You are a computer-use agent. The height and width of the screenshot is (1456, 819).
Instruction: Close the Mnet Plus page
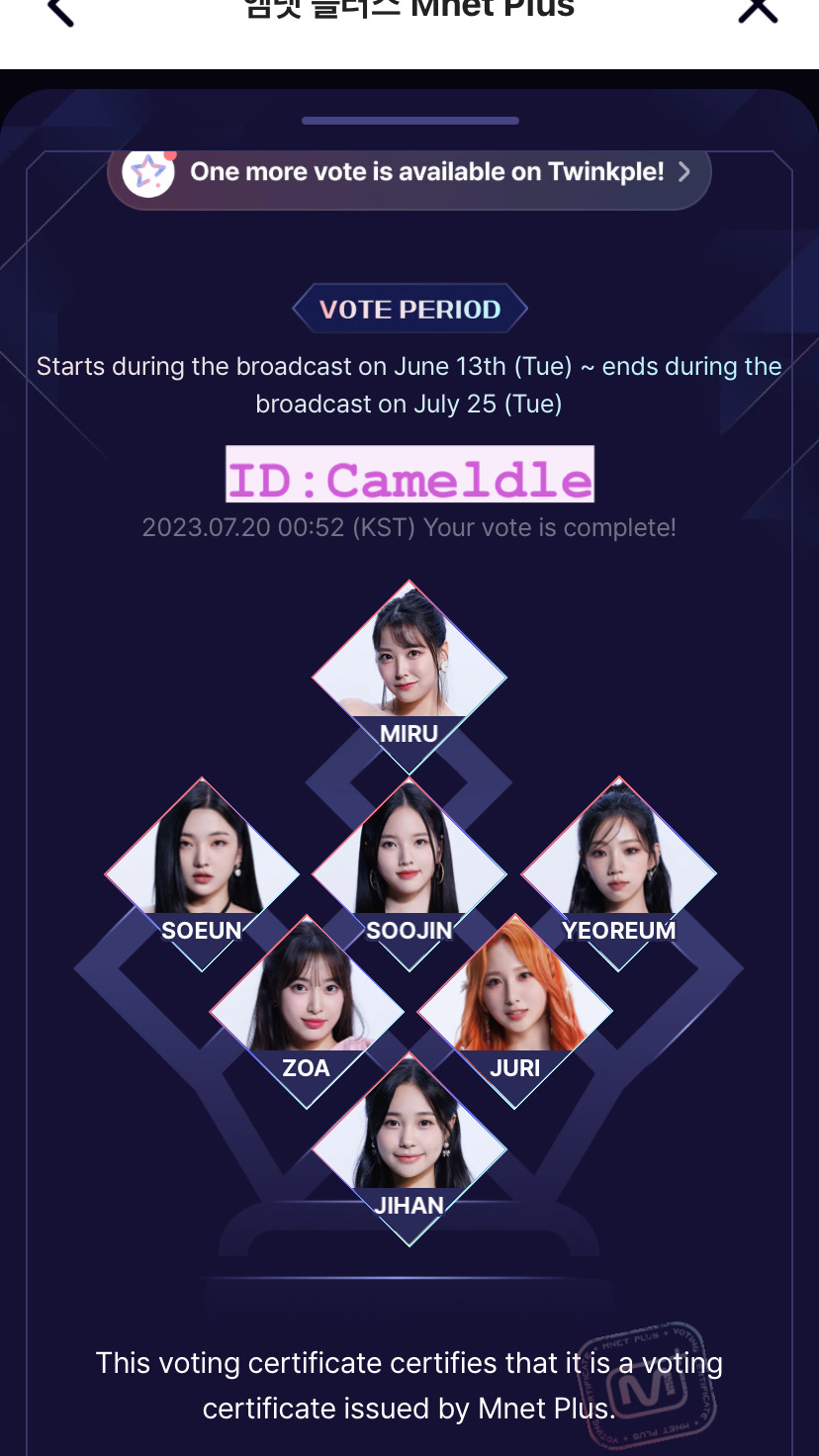click(759, 10)
